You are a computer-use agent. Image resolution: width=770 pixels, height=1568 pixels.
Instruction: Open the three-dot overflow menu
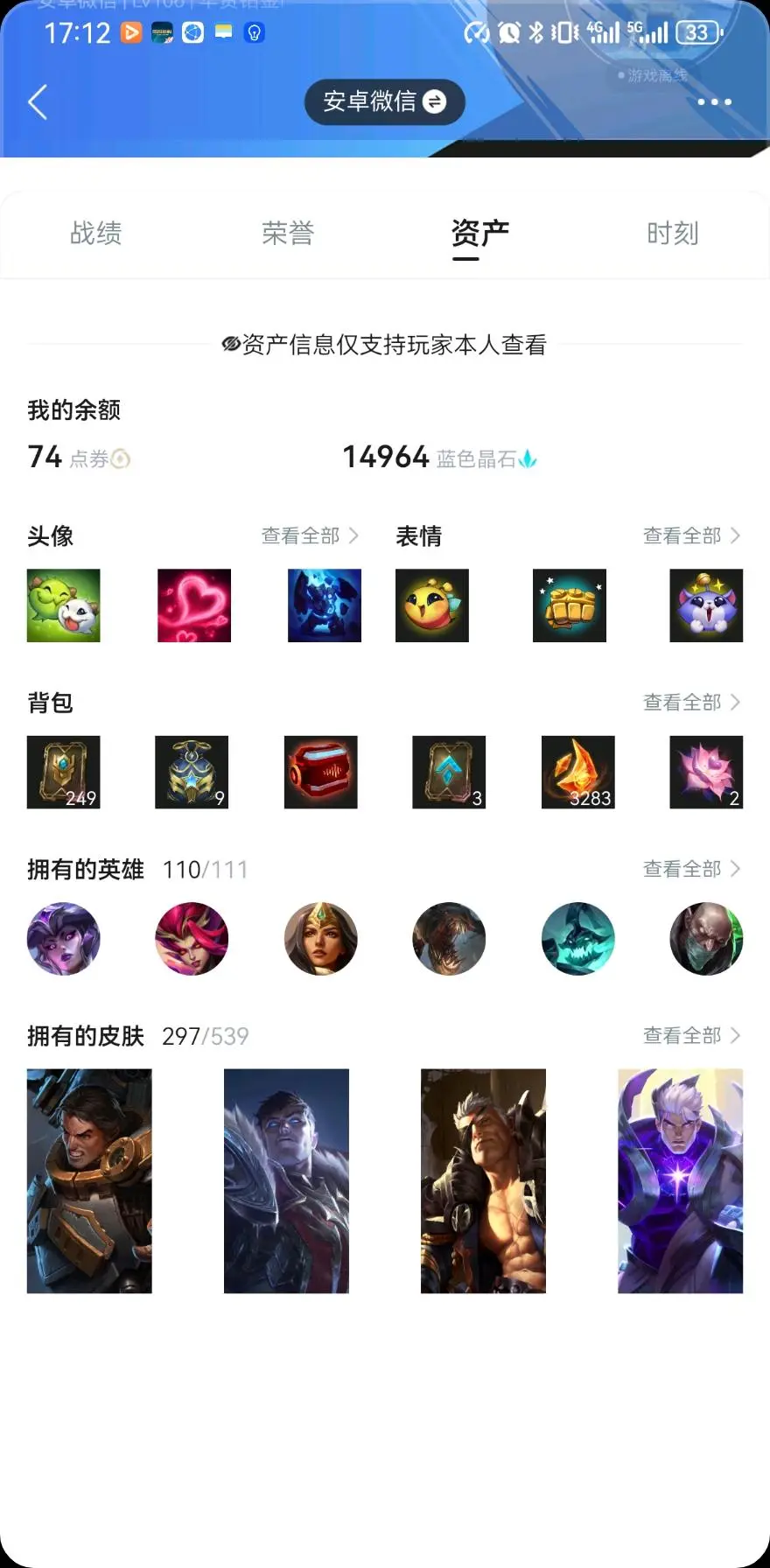tap(714, 102)
